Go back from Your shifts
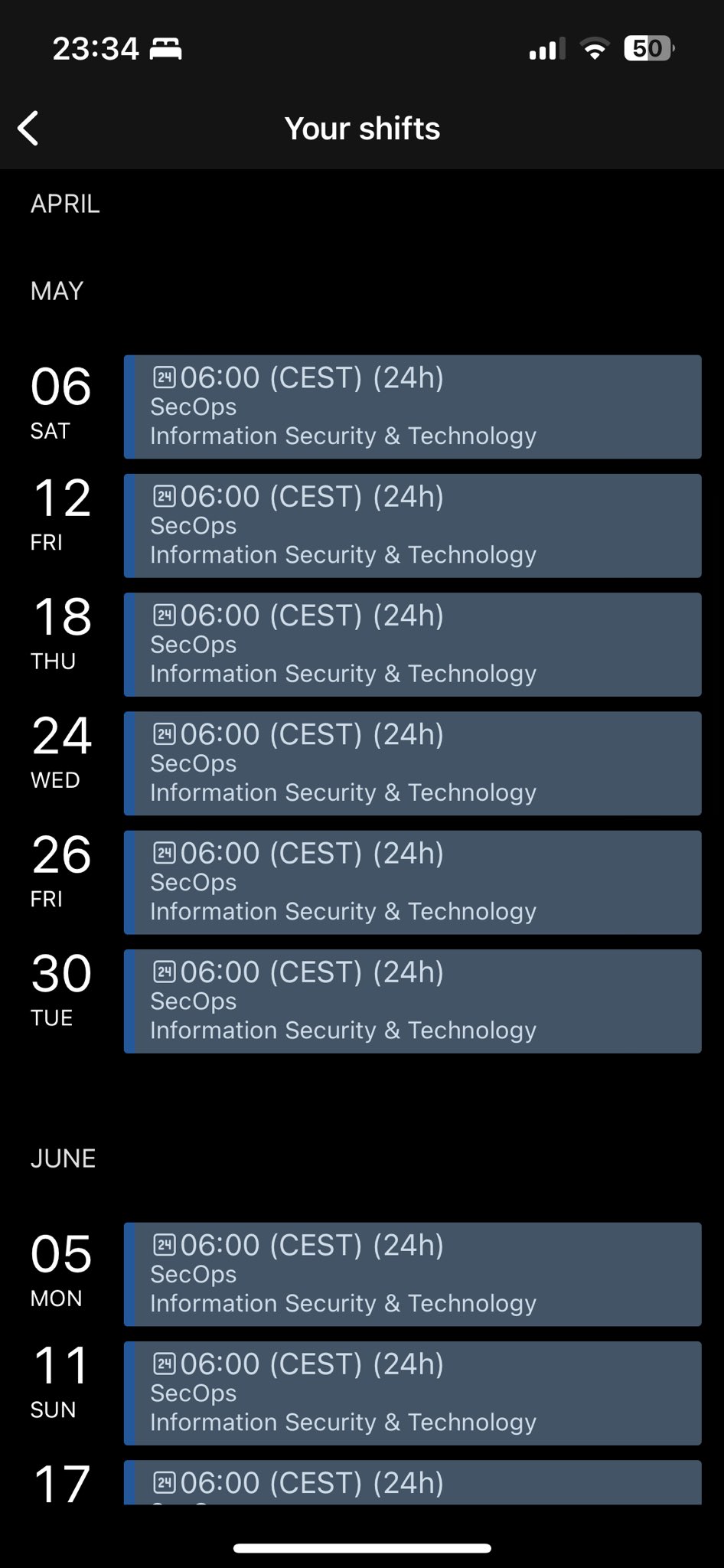Screen dimensions: 724x1568 pyautogui.click(x=29, y=128)
